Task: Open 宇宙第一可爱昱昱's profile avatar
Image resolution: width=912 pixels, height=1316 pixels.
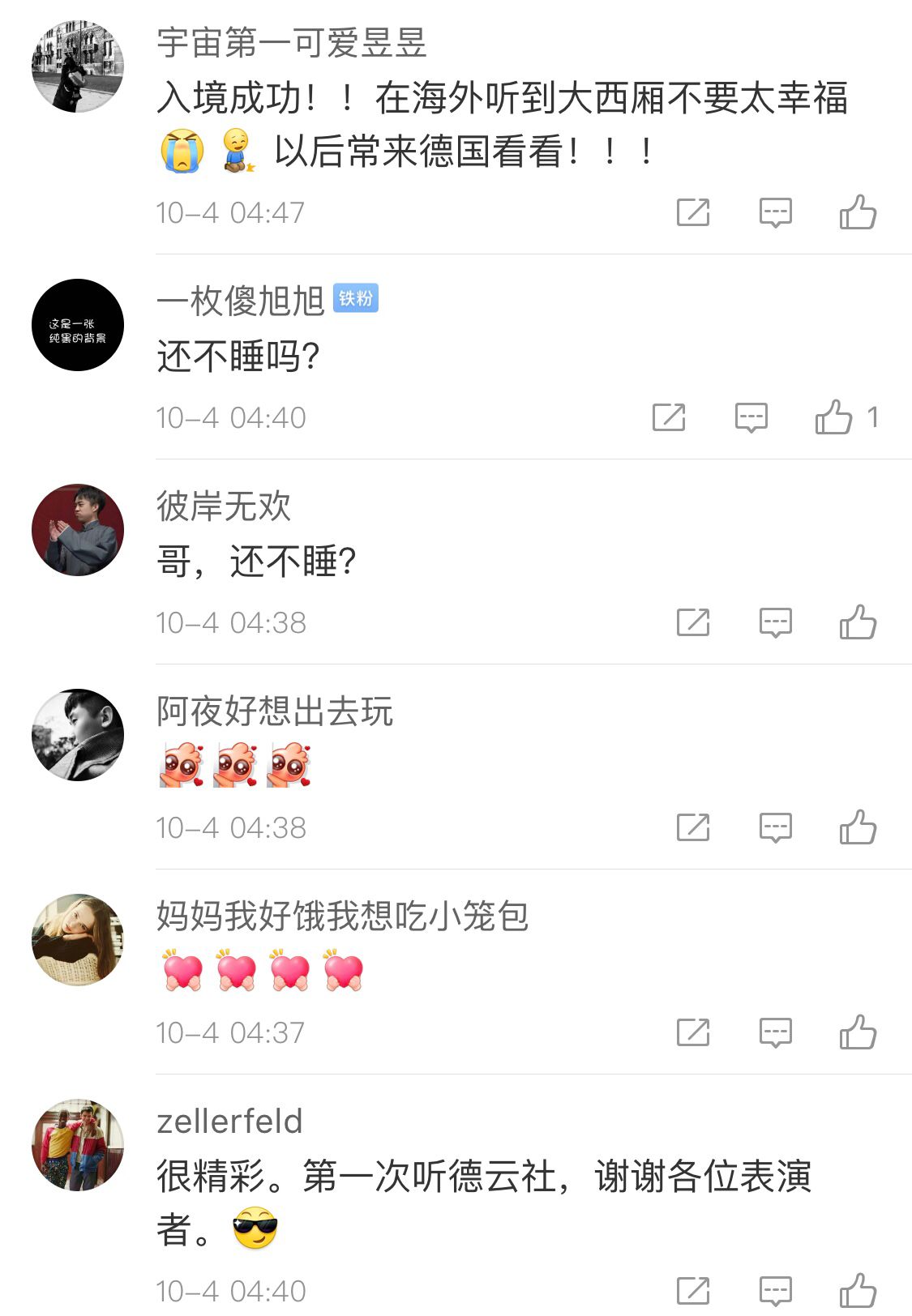Action: (x=78, y=66)
